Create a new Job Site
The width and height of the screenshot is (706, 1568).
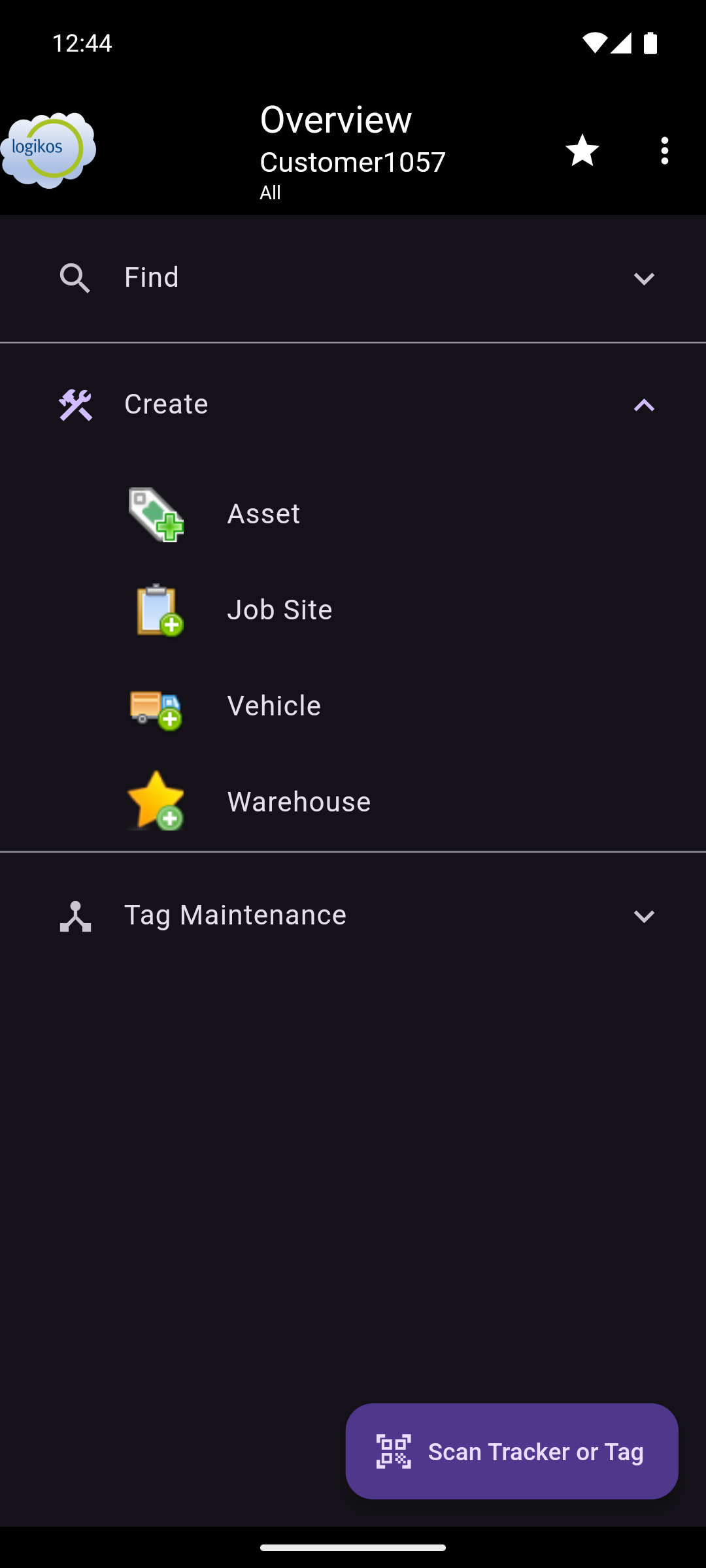pyautogui.click(x=278, y=610)
